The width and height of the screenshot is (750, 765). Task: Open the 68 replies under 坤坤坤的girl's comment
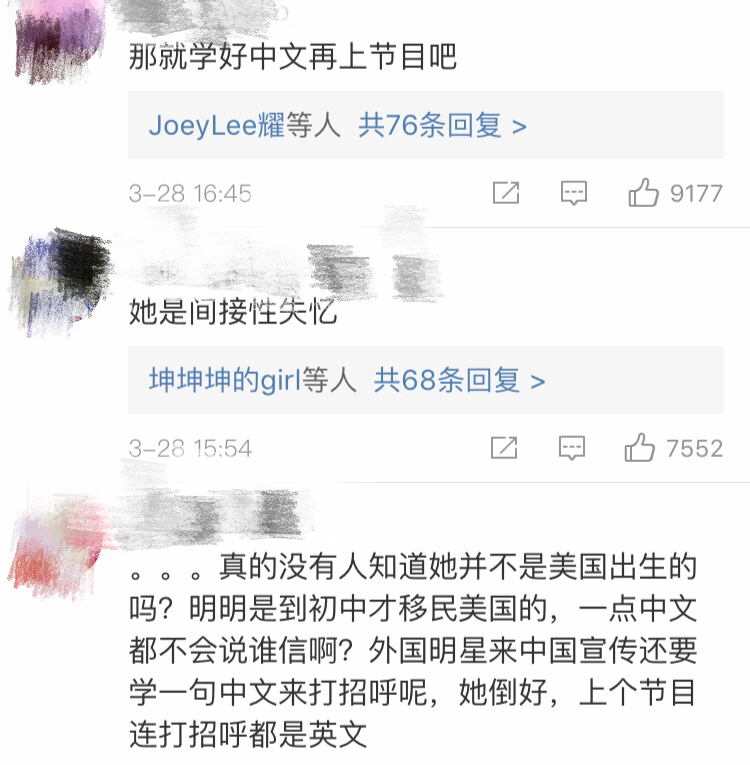459,380
